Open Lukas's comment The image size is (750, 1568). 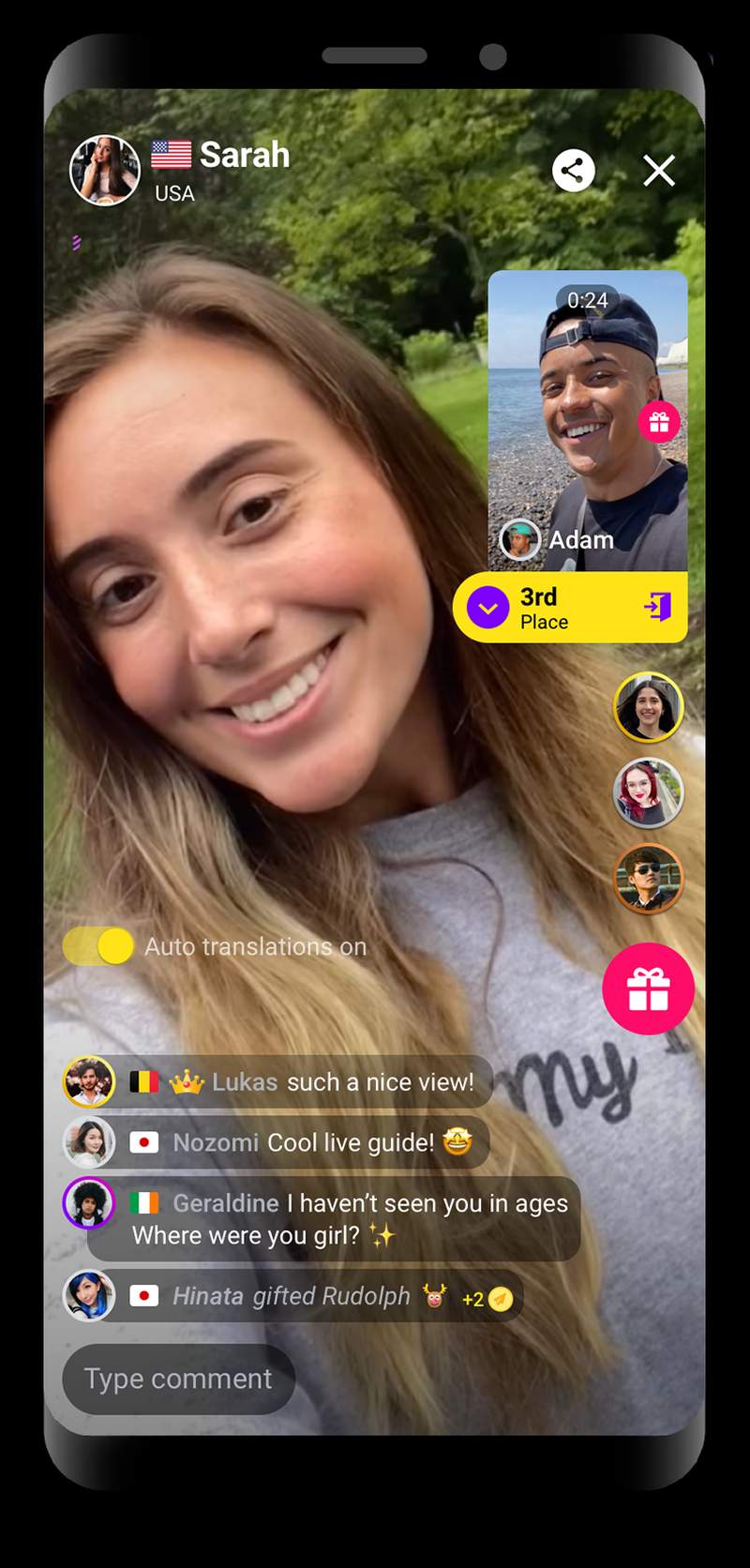click(x=277, y=1081)
